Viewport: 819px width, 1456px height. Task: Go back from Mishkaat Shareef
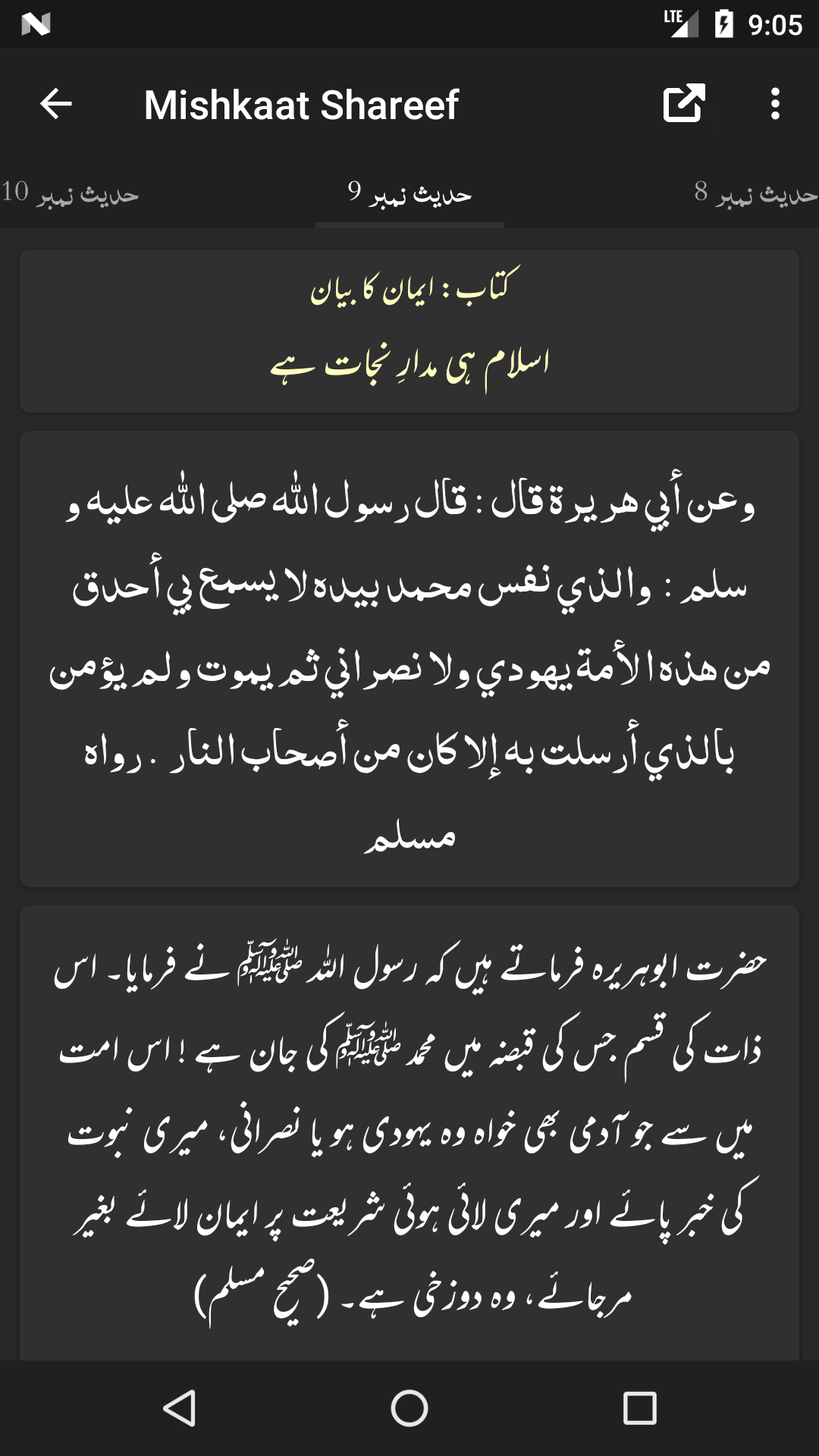56,104
